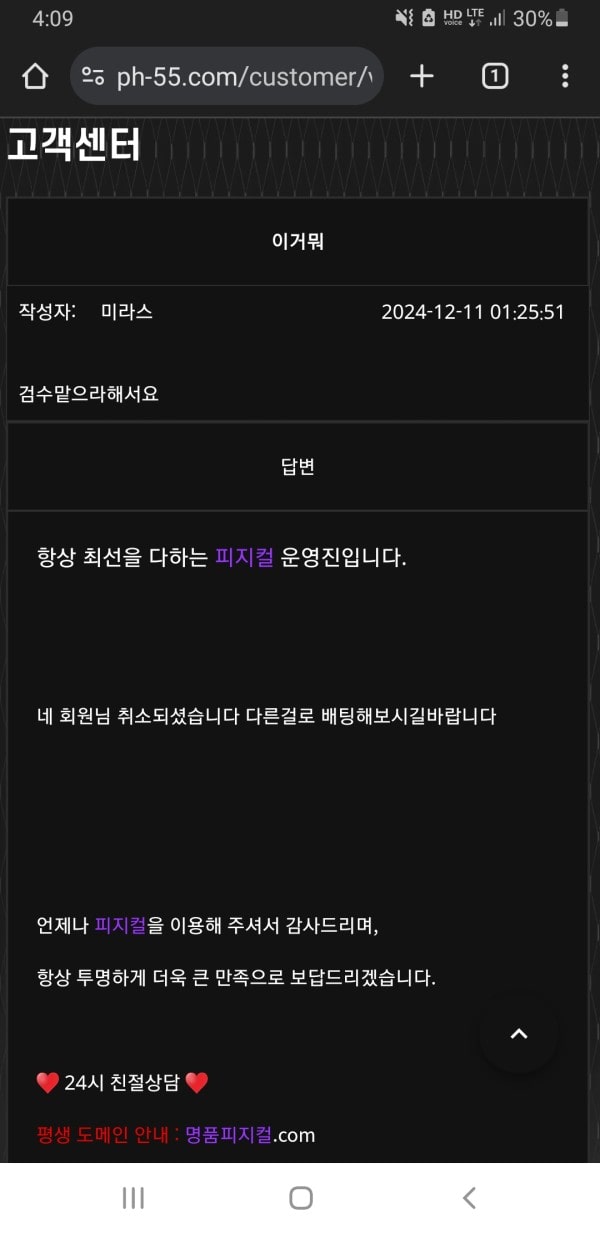This screenshot has height=1233, width=600.
Task: Tap the browser home icon
Action: tap(35, 76)
